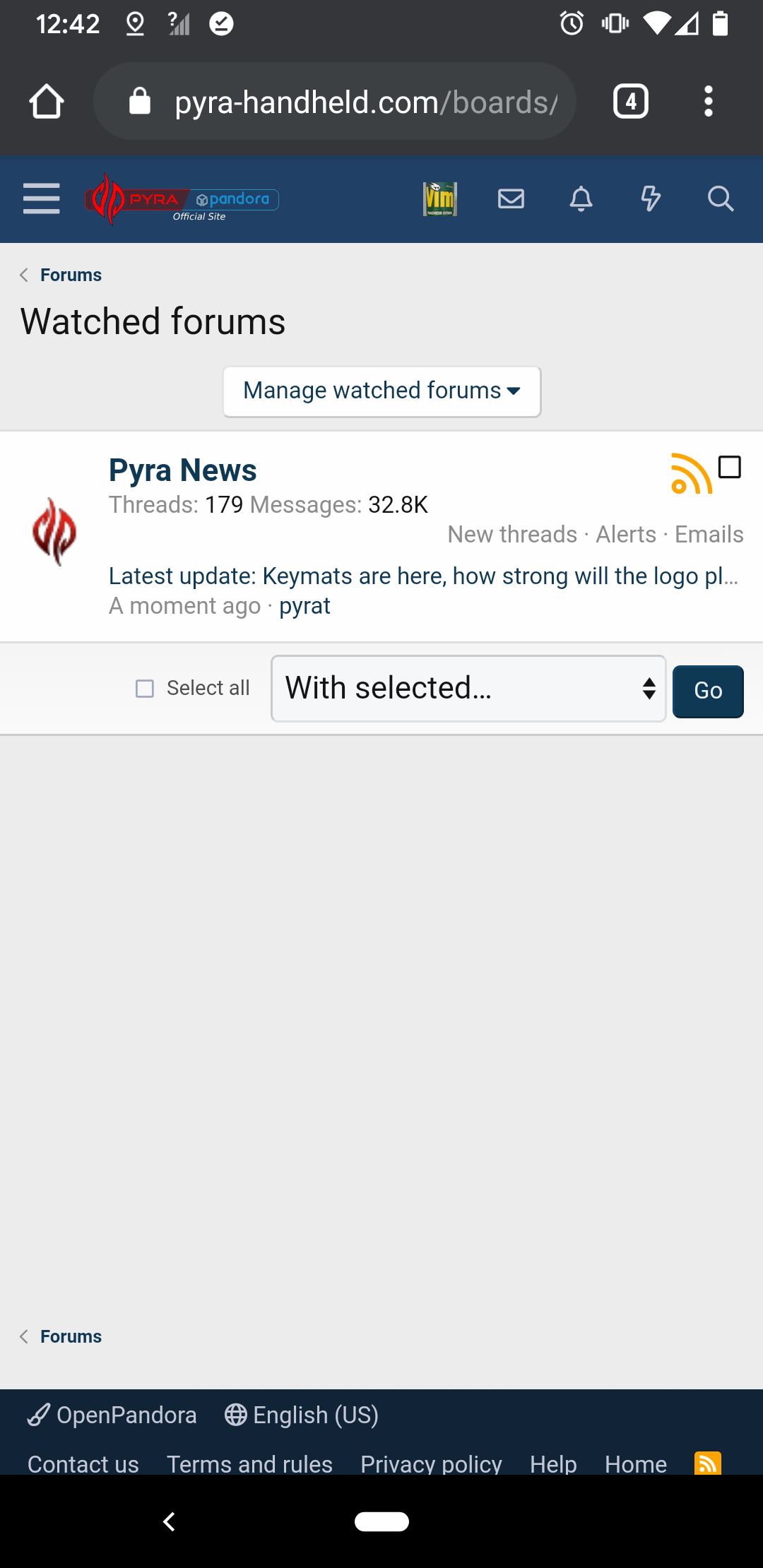The width and height of the screenshot is (763, 1568).
Task: Go back to Forums via top breadcrumb
Action: pos(71,275)
